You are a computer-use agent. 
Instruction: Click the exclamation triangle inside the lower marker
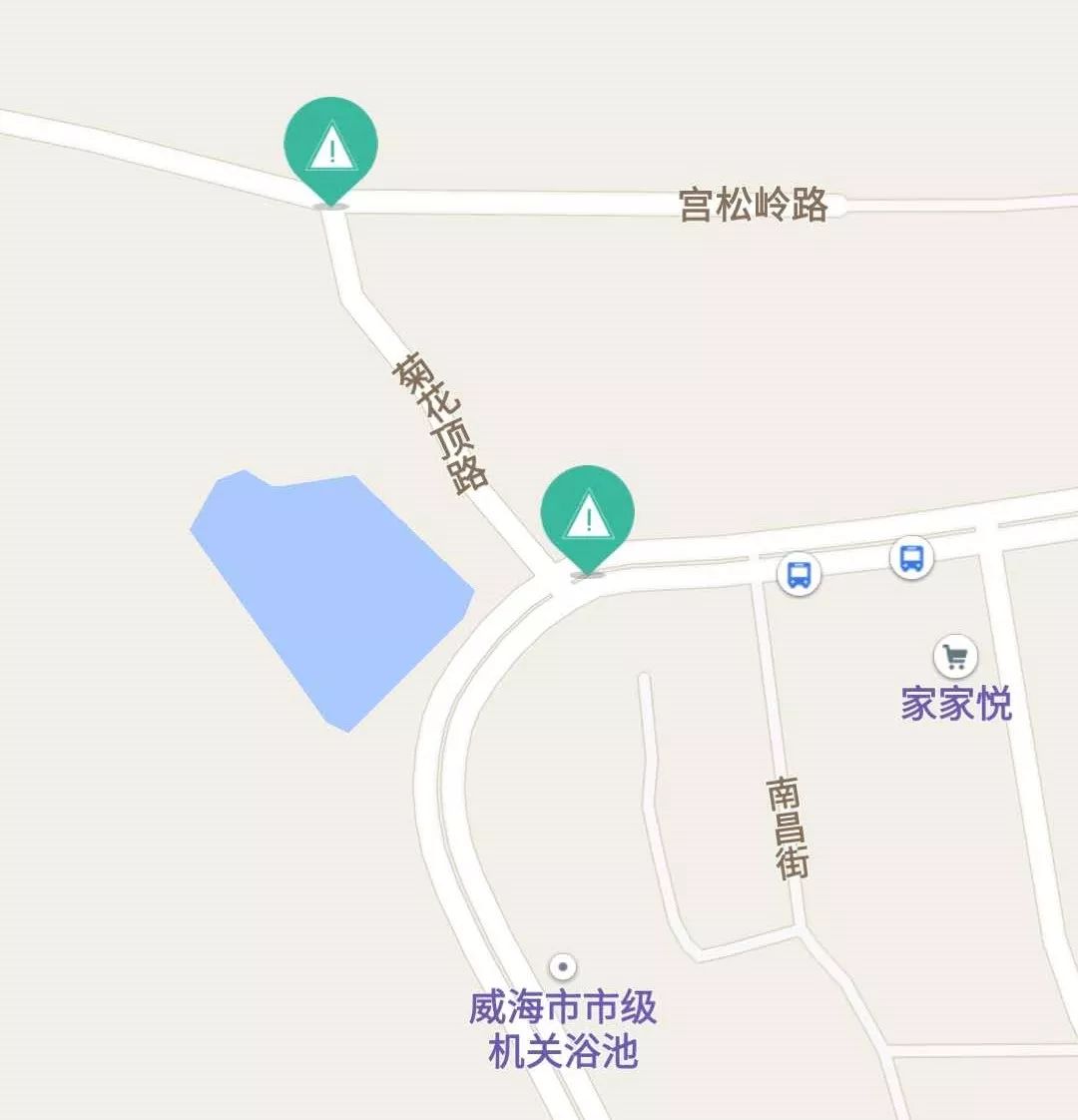click(x=588, y=518)
